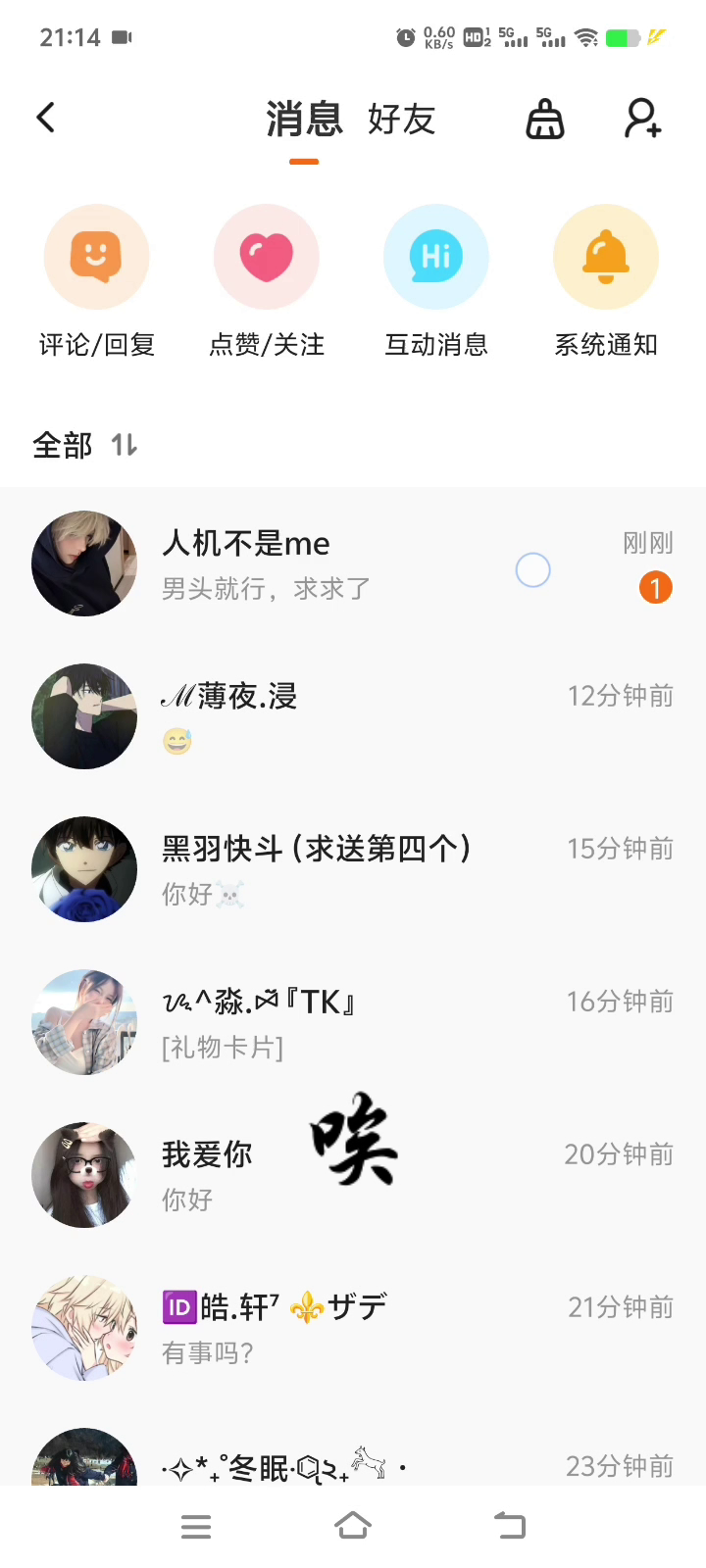Screen dimensions: 706x1568
Task: Open 评论/回复 notifications
Action: [96, 281]
